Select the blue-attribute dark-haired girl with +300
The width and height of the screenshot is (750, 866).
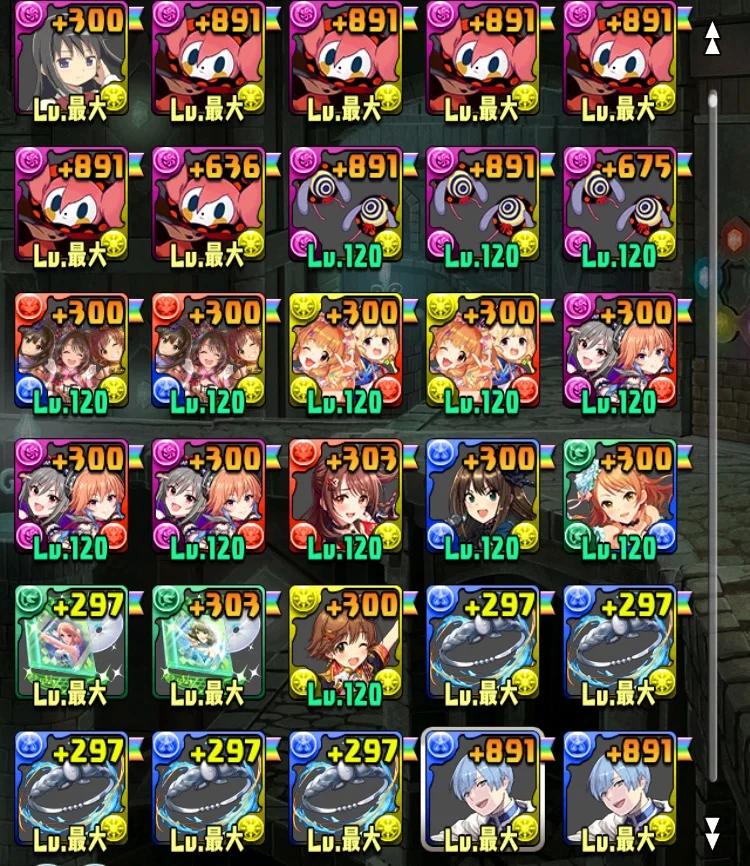pyautogui.click(x=483, y=497)
